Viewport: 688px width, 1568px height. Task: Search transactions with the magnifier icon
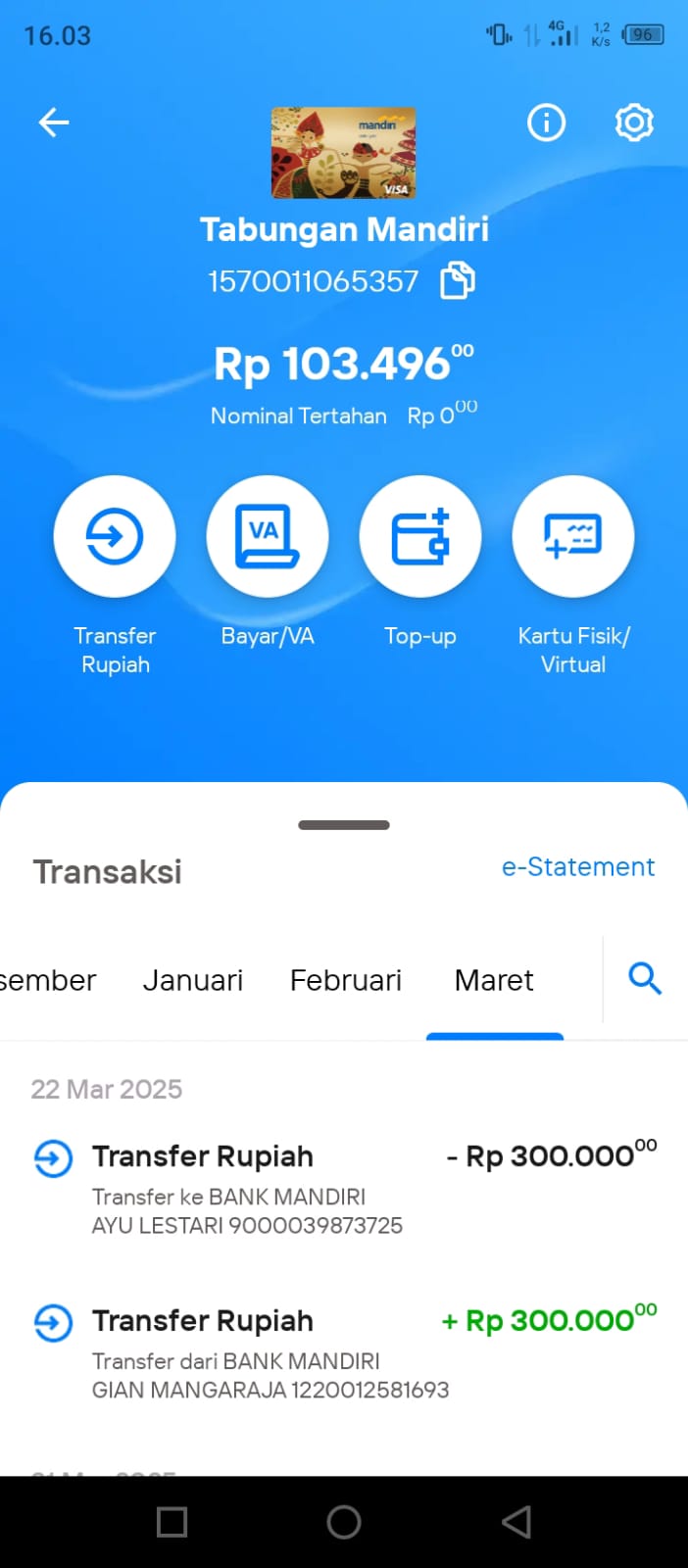pyautogui.click(x=645, y=978)
